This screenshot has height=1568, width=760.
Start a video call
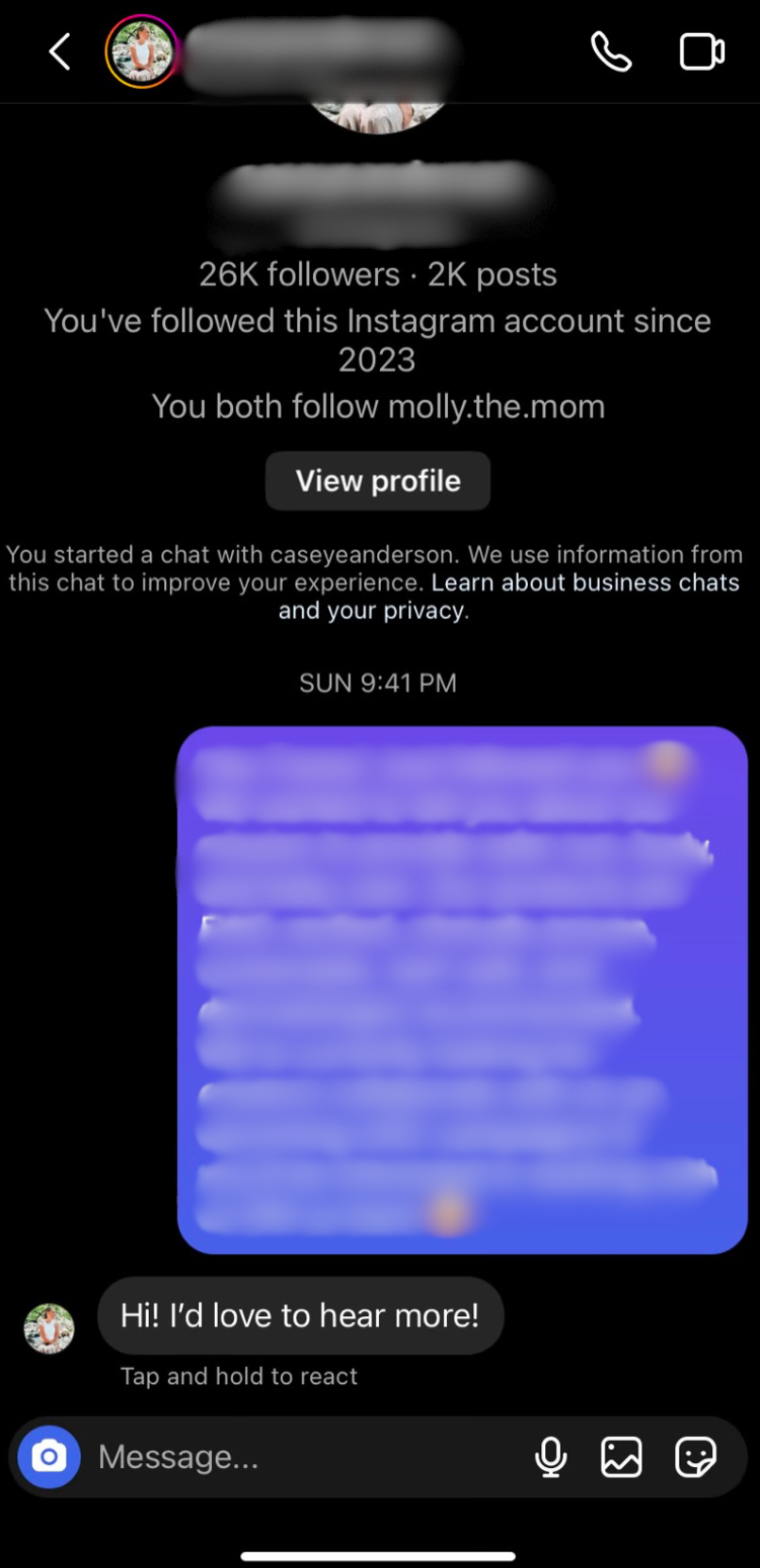point(702,52)
